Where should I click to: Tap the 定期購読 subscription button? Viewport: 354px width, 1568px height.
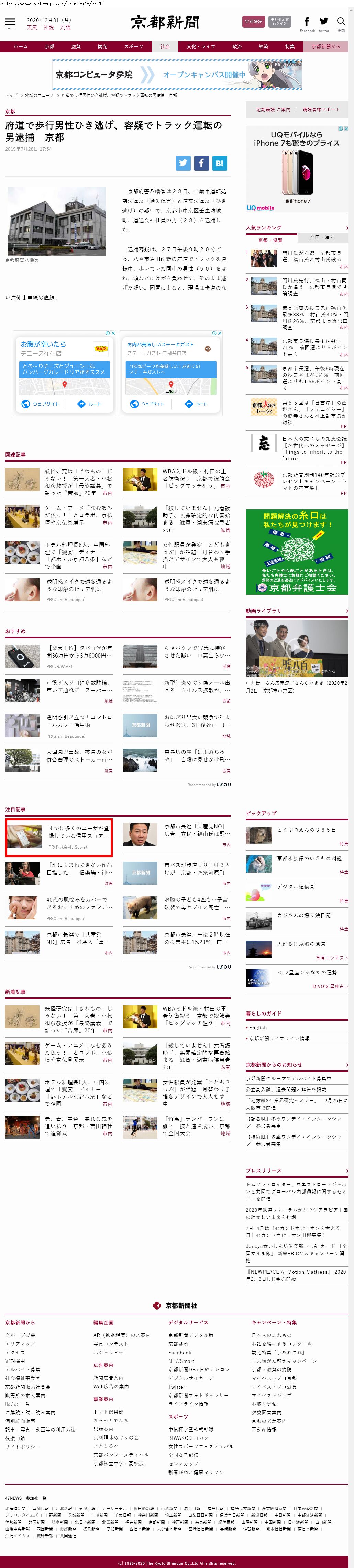(253, 22)
